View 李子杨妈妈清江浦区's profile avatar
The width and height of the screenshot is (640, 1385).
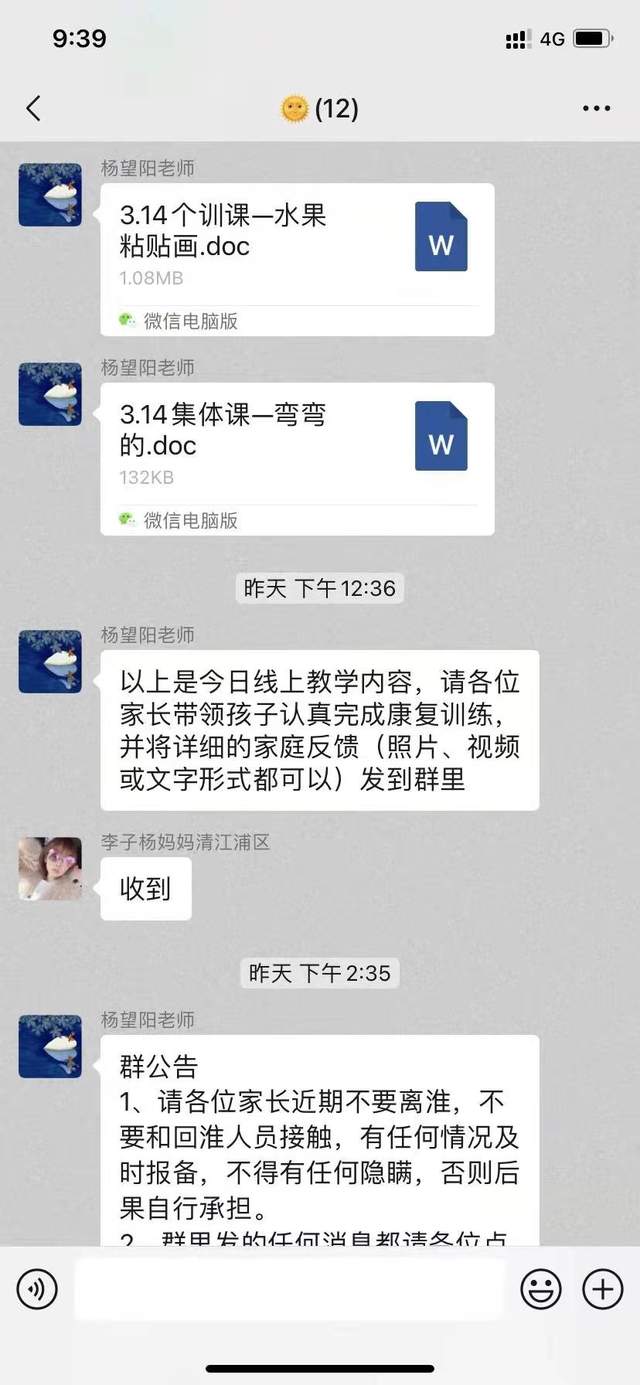tap(50, 868)
